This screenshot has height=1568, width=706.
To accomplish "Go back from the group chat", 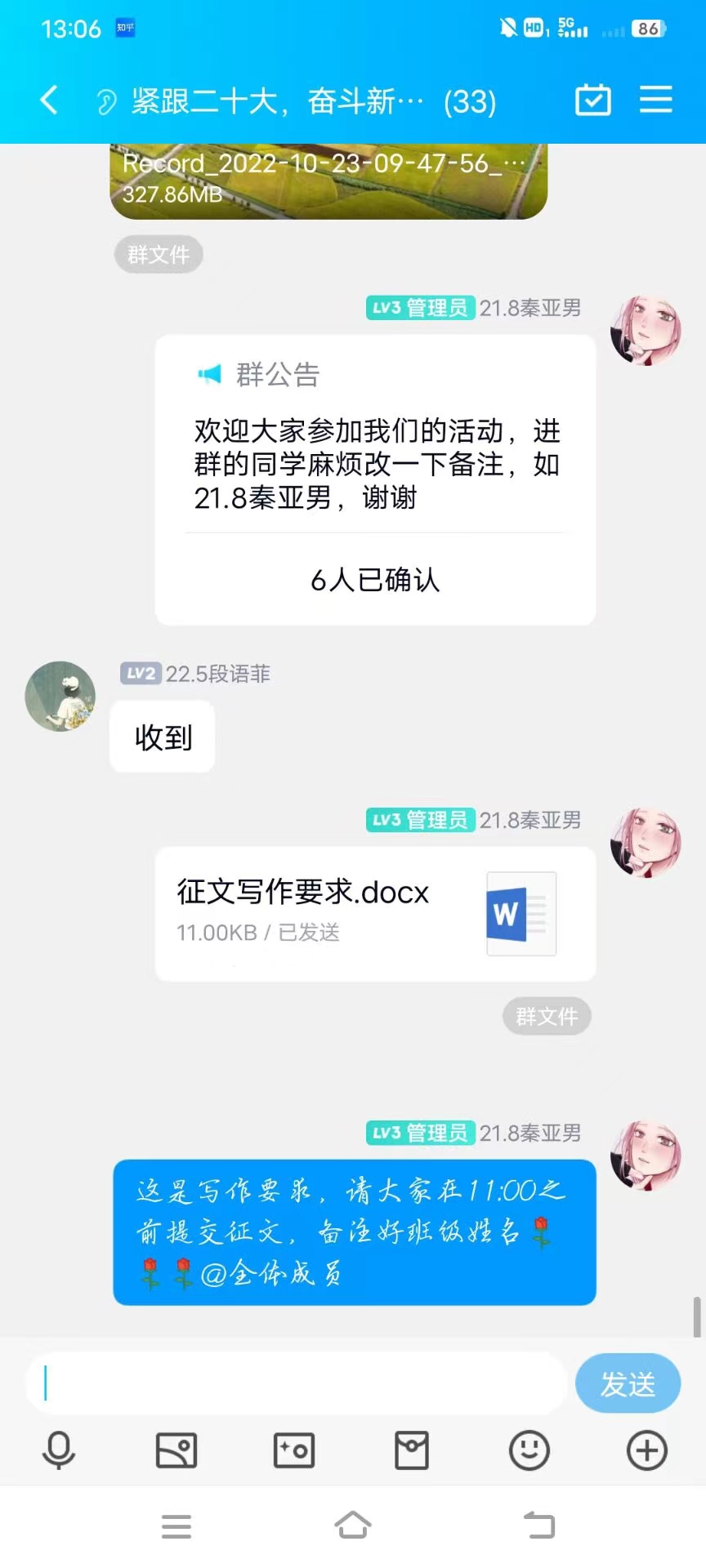I will [49, 100].
